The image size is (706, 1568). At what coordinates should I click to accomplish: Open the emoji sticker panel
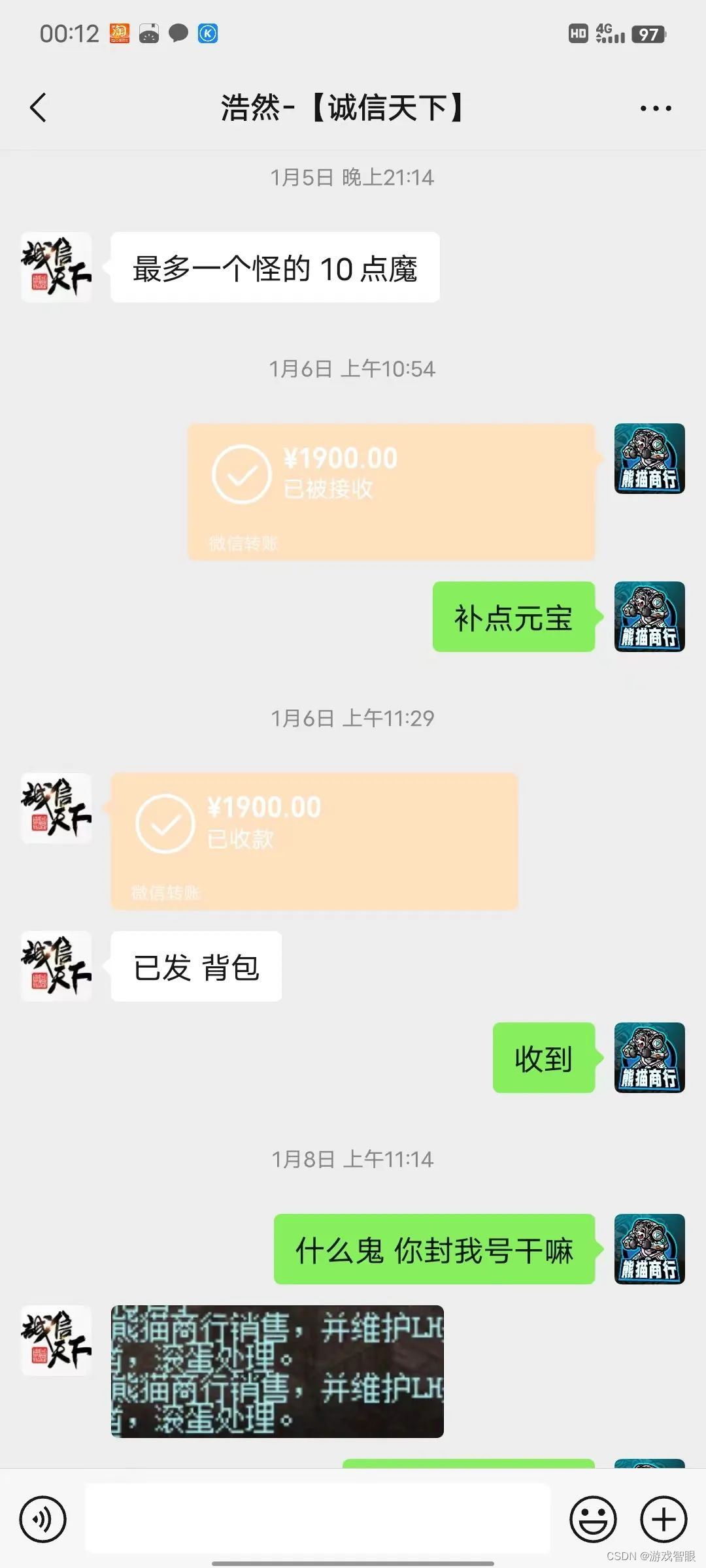coord(593,1520)
